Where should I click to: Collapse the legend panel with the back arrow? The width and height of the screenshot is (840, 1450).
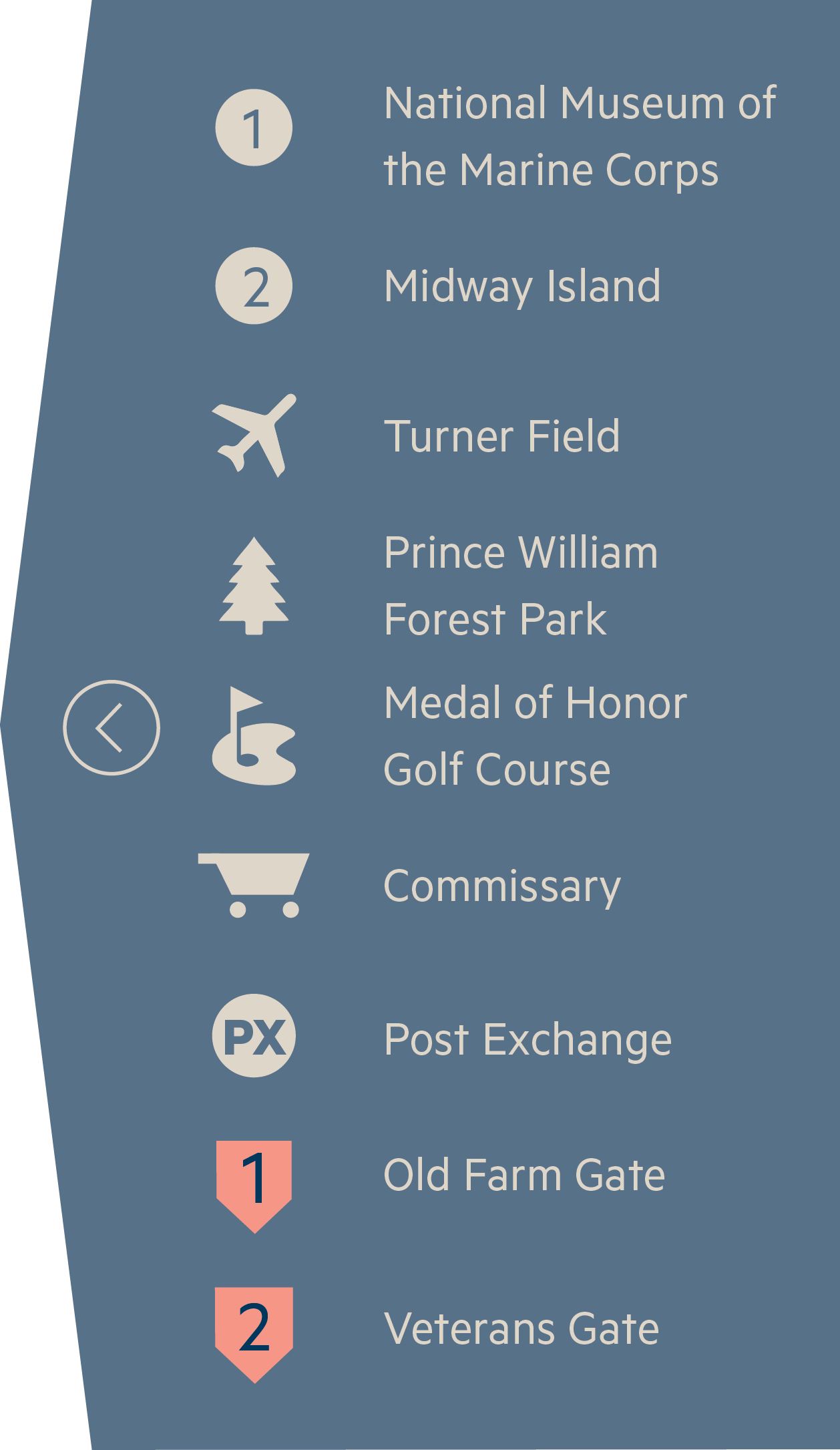click(112, 727)
